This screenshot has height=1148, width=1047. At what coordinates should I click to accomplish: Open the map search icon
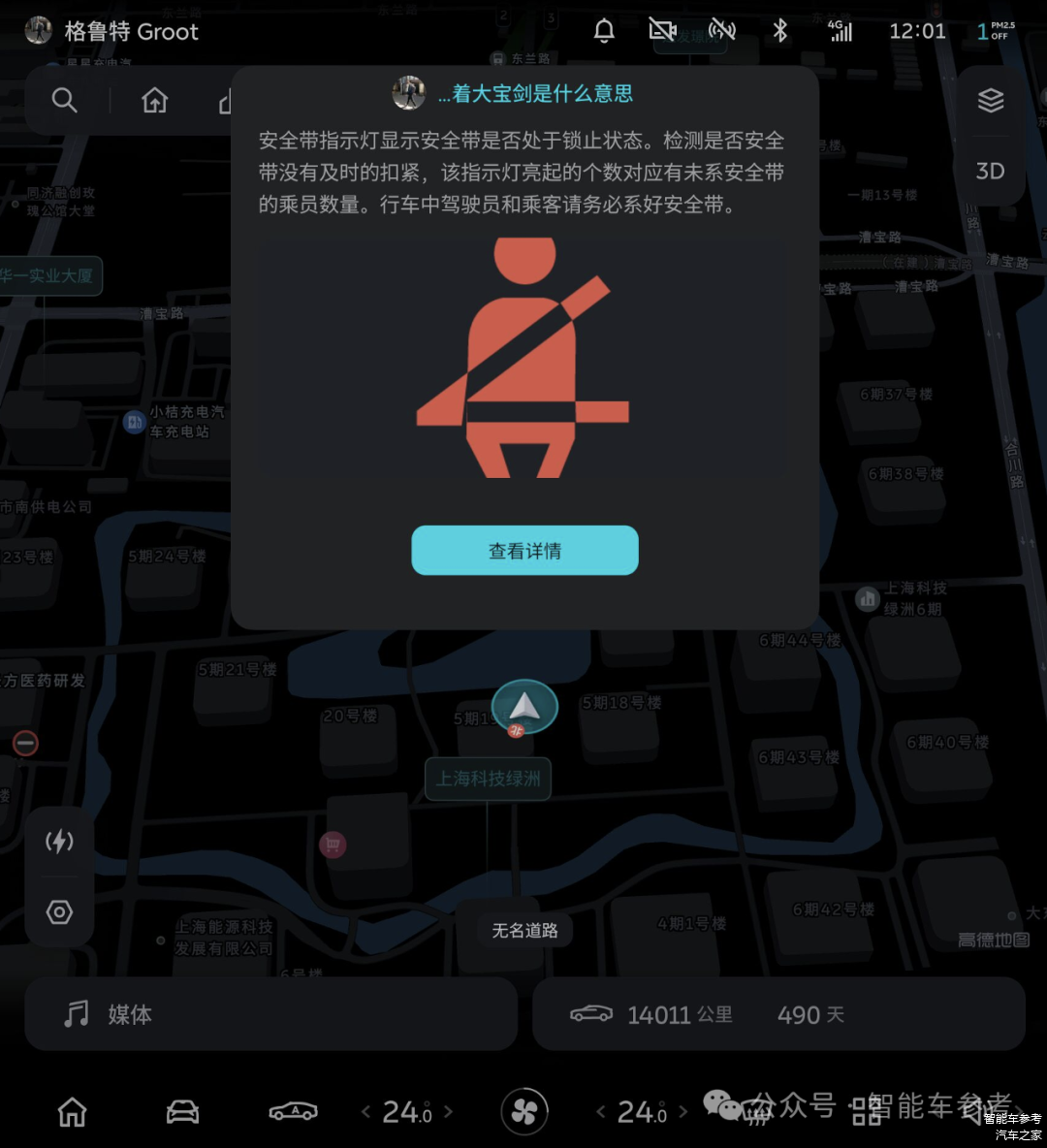(x=64, y=100)
